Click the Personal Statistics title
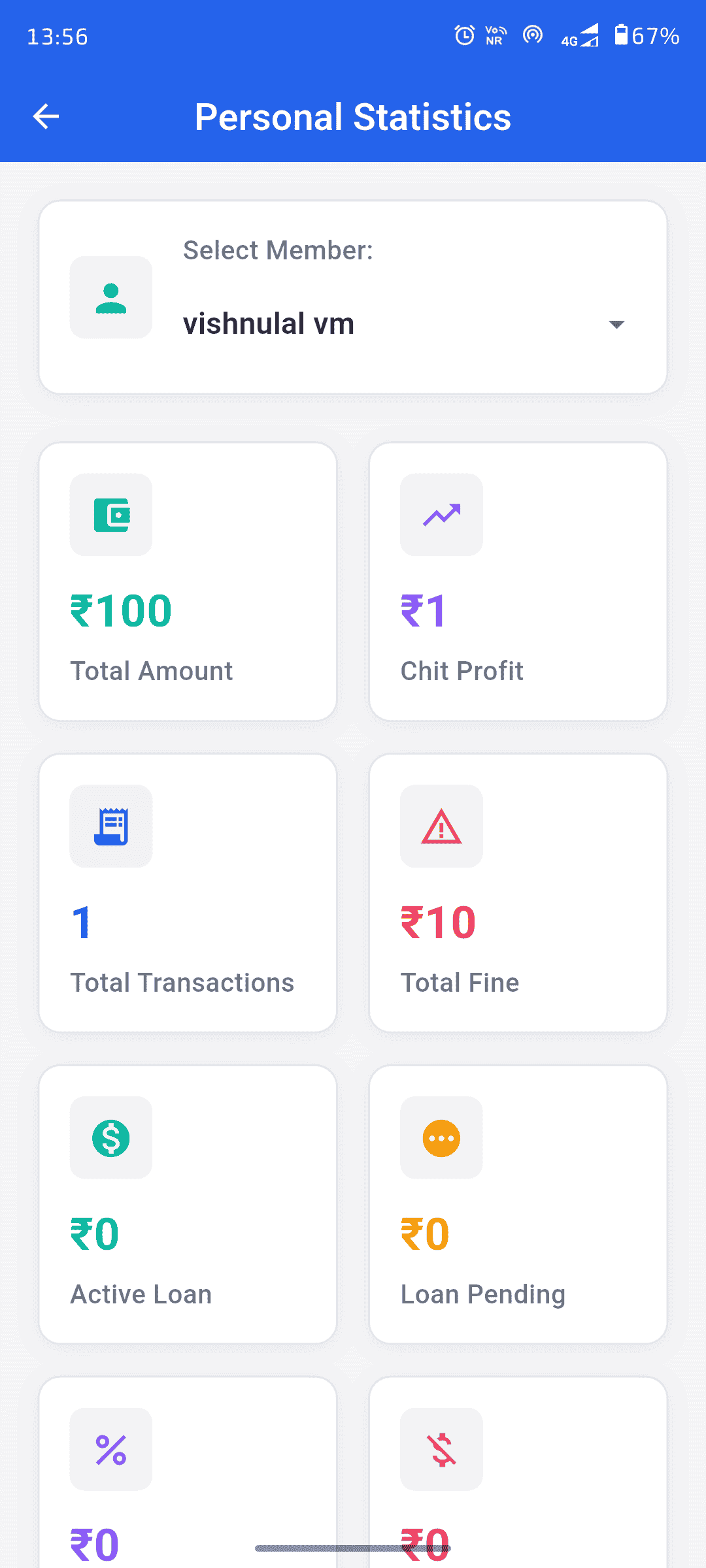Screen dimensions: 706x1568 pyautogui.click(x=353, y=116)
